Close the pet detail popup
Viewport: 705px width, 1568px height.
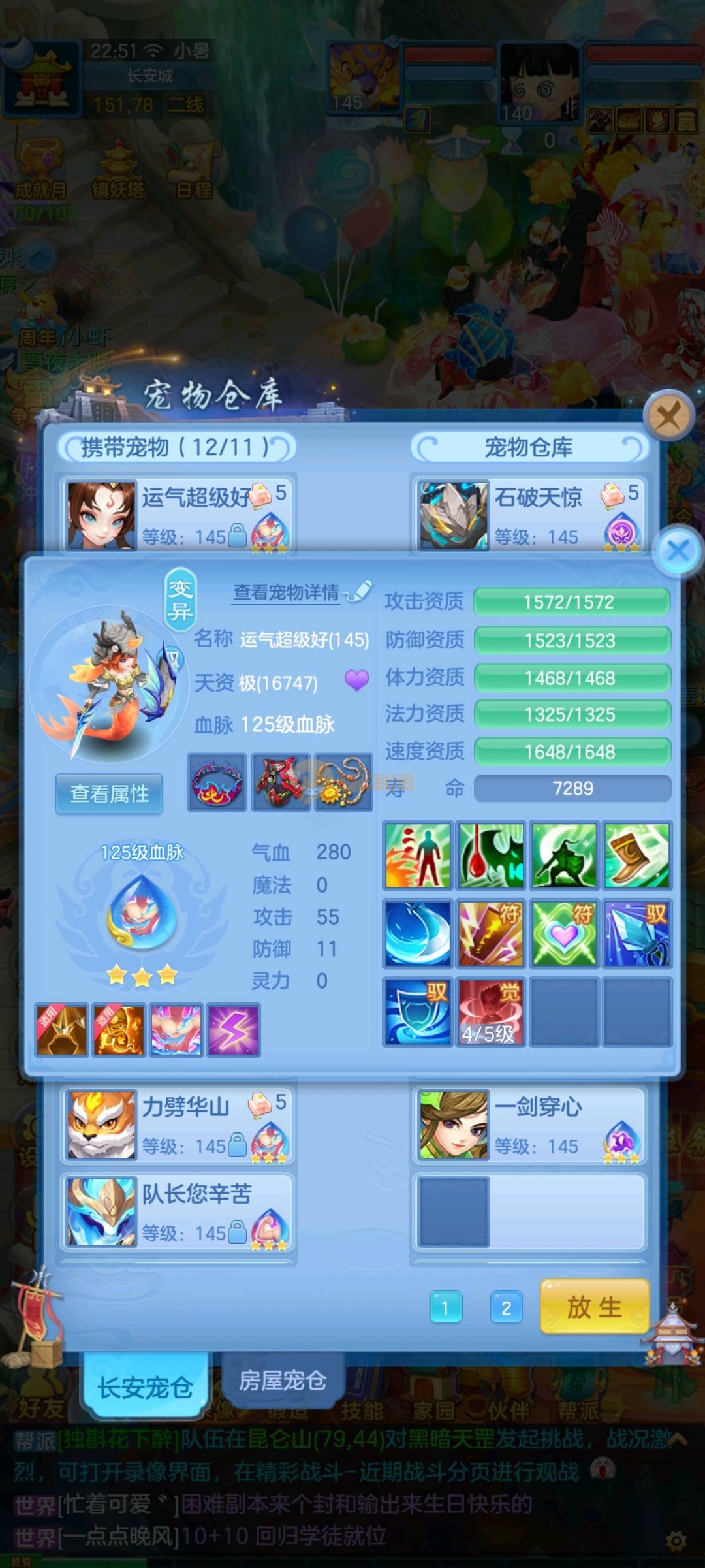pos(678,550)
